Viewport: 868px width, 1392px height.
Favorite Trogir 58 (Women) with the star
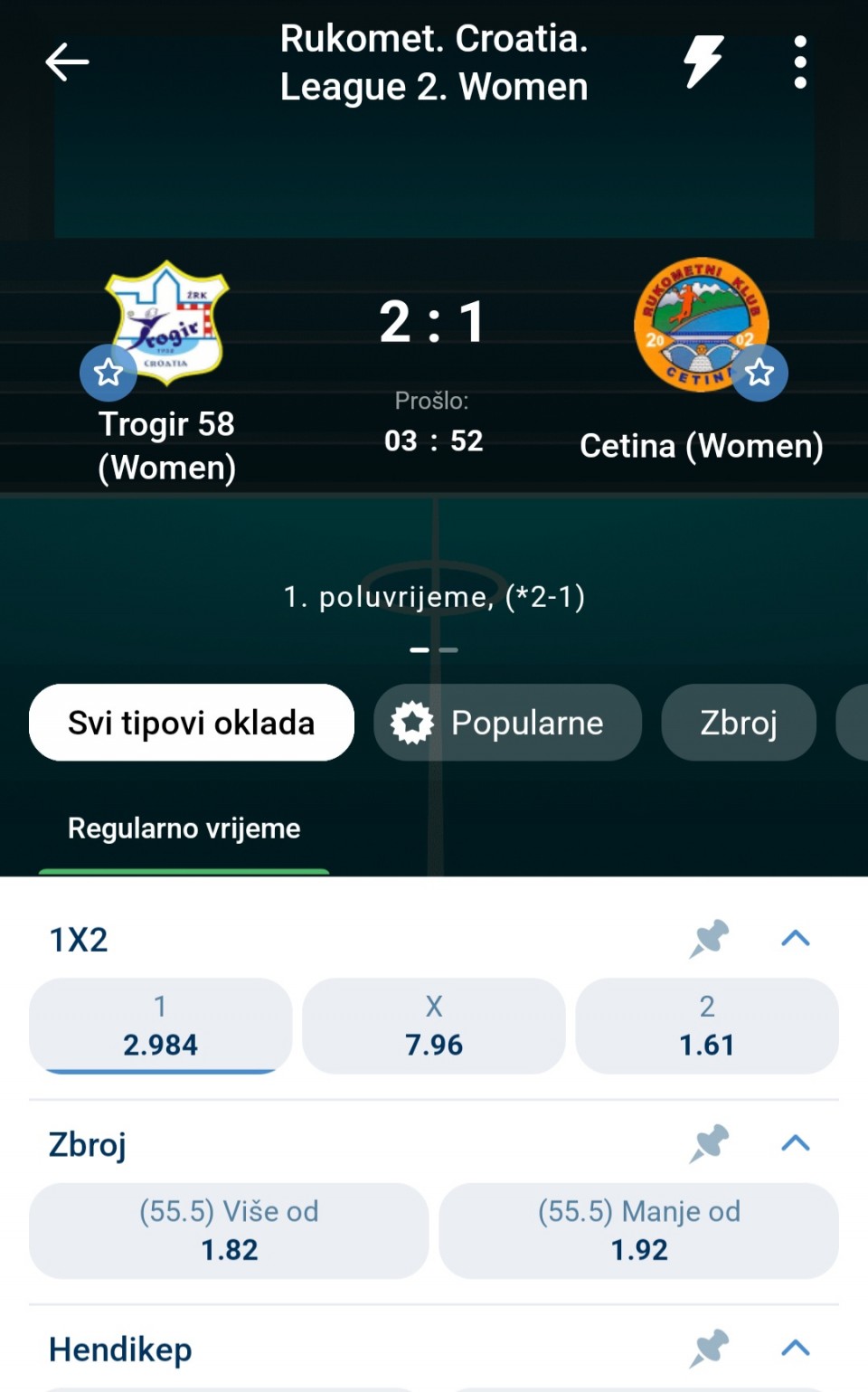pos(108,372)
